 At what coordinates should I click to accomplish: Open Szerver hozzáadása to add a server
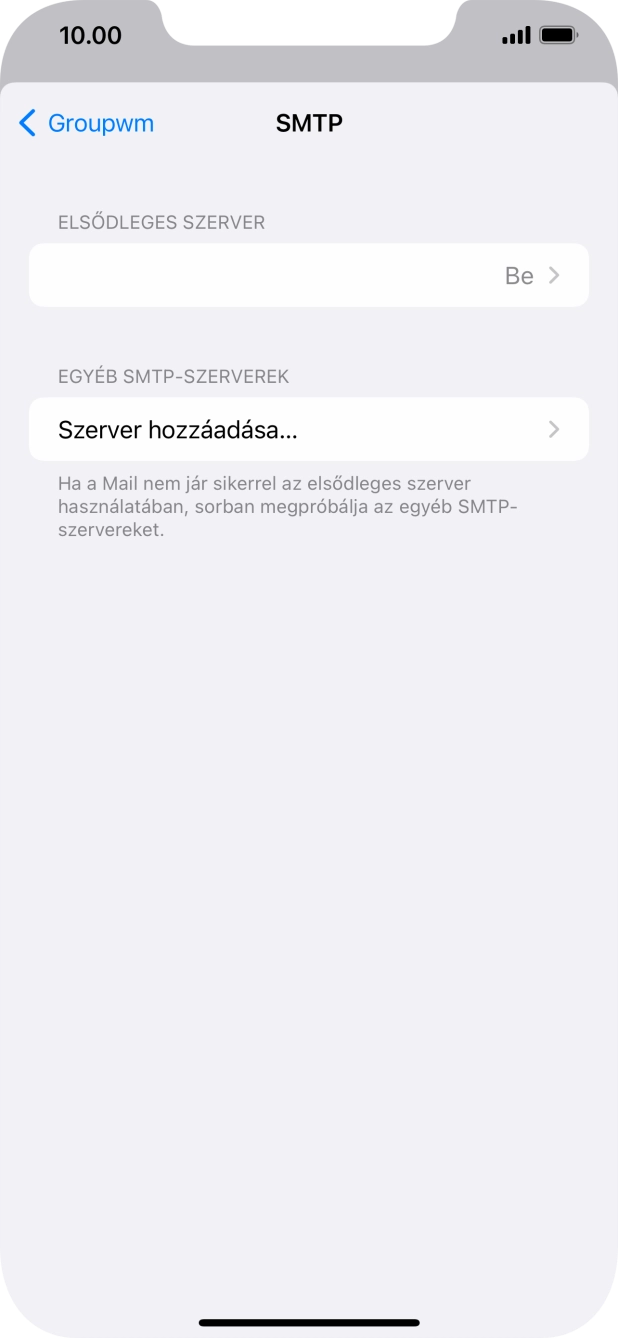(x=308, y=430)
